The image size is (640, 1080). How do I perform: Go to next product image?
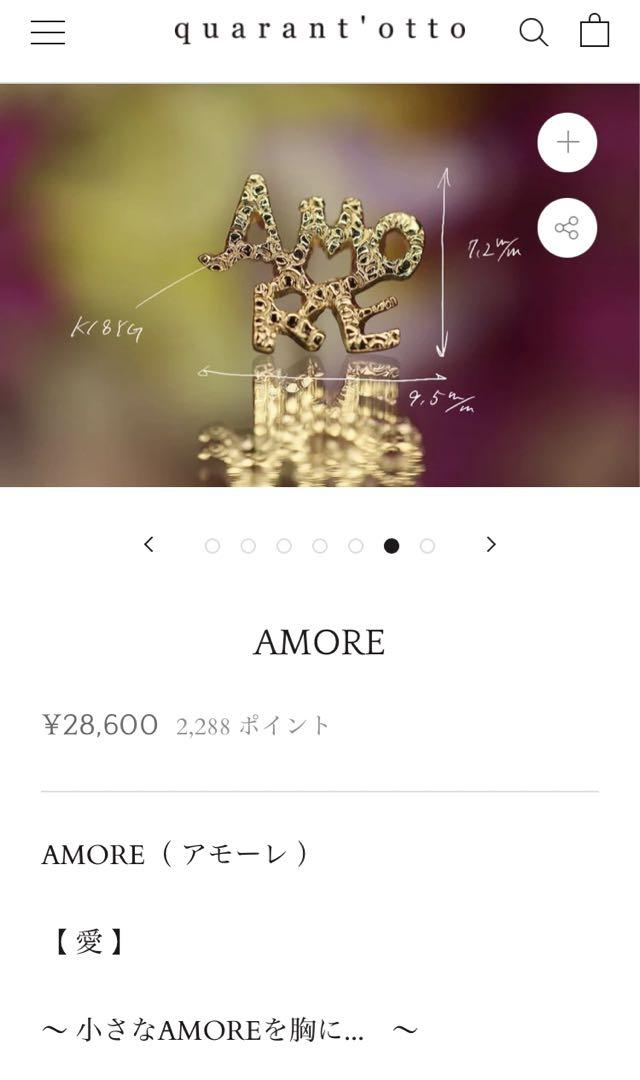[x=491, y=545]
